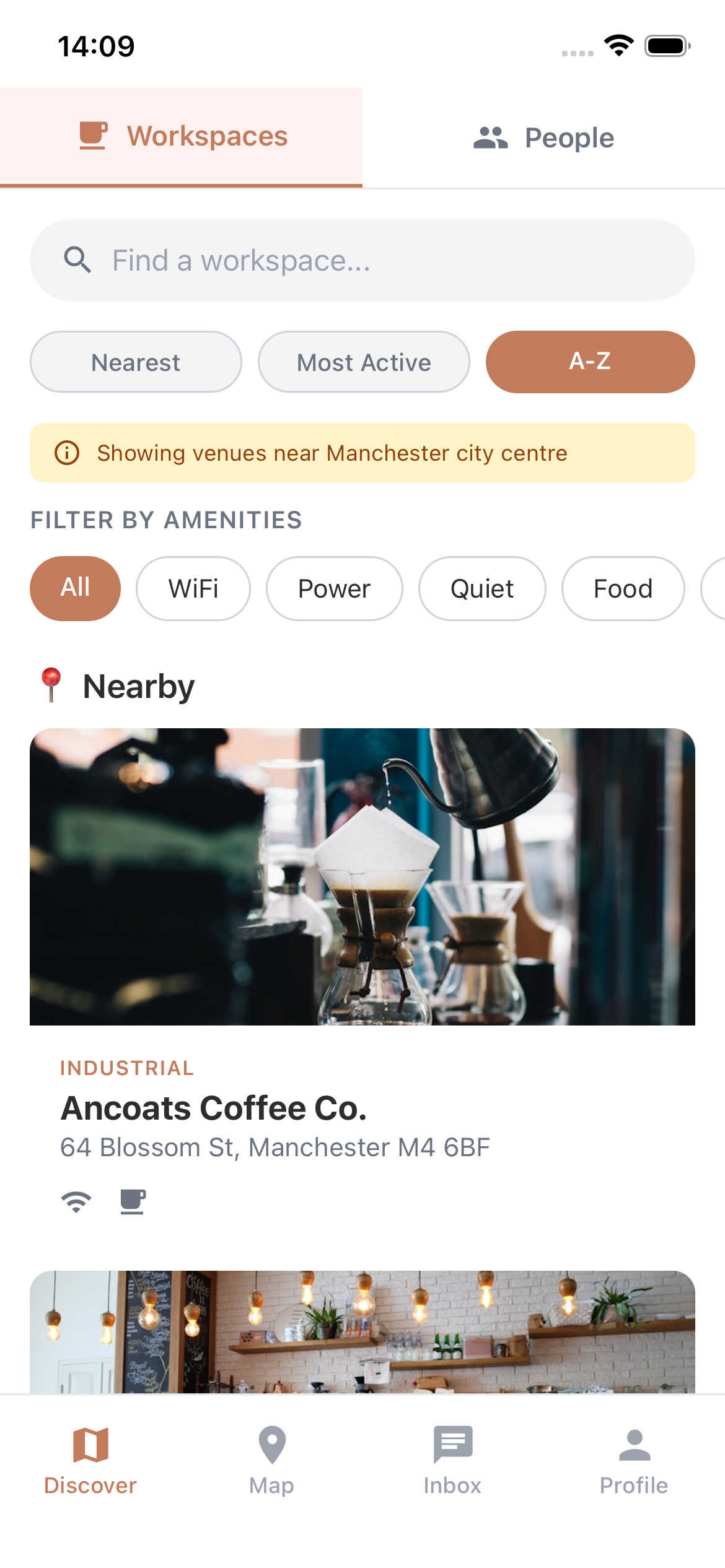Switch to the People tab
Viewport: 725px width, 1568px height.
(x=543, y=137)
